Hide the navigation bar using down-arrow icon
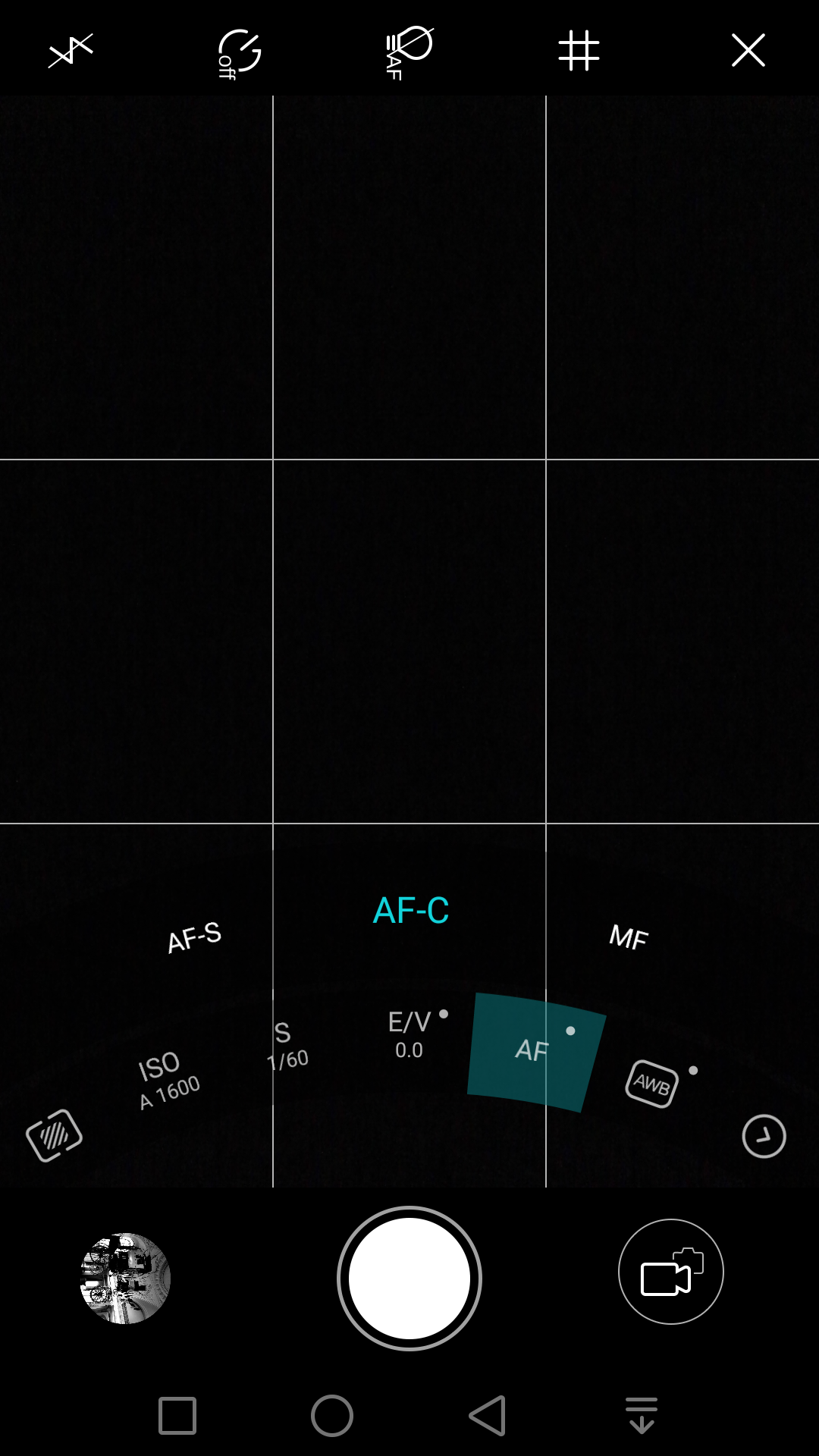The width and height of the screenshot is (819, 1456). [x=642, y=1415]
